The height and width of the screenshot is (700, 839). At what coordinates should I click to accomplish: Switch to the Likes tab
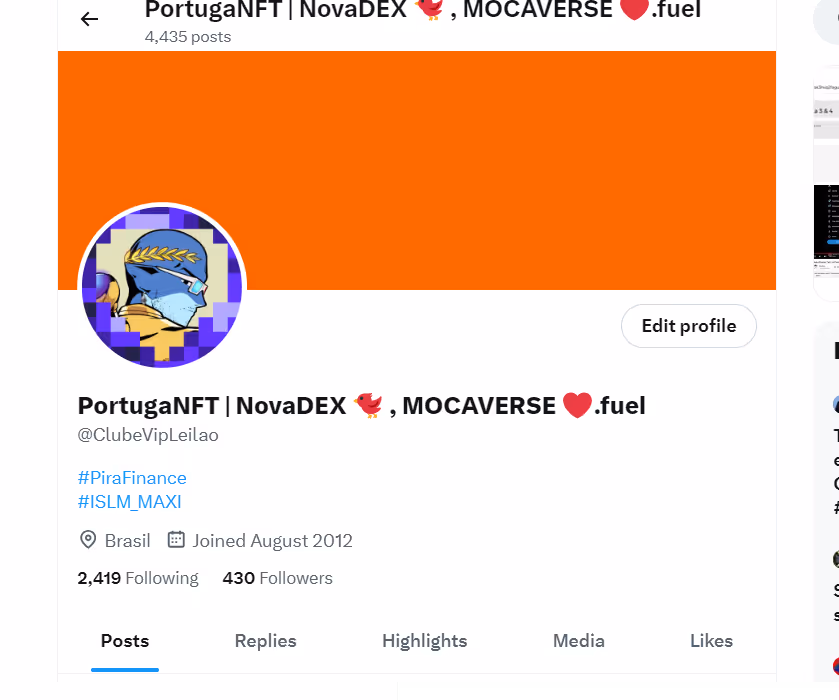(711, 641)
